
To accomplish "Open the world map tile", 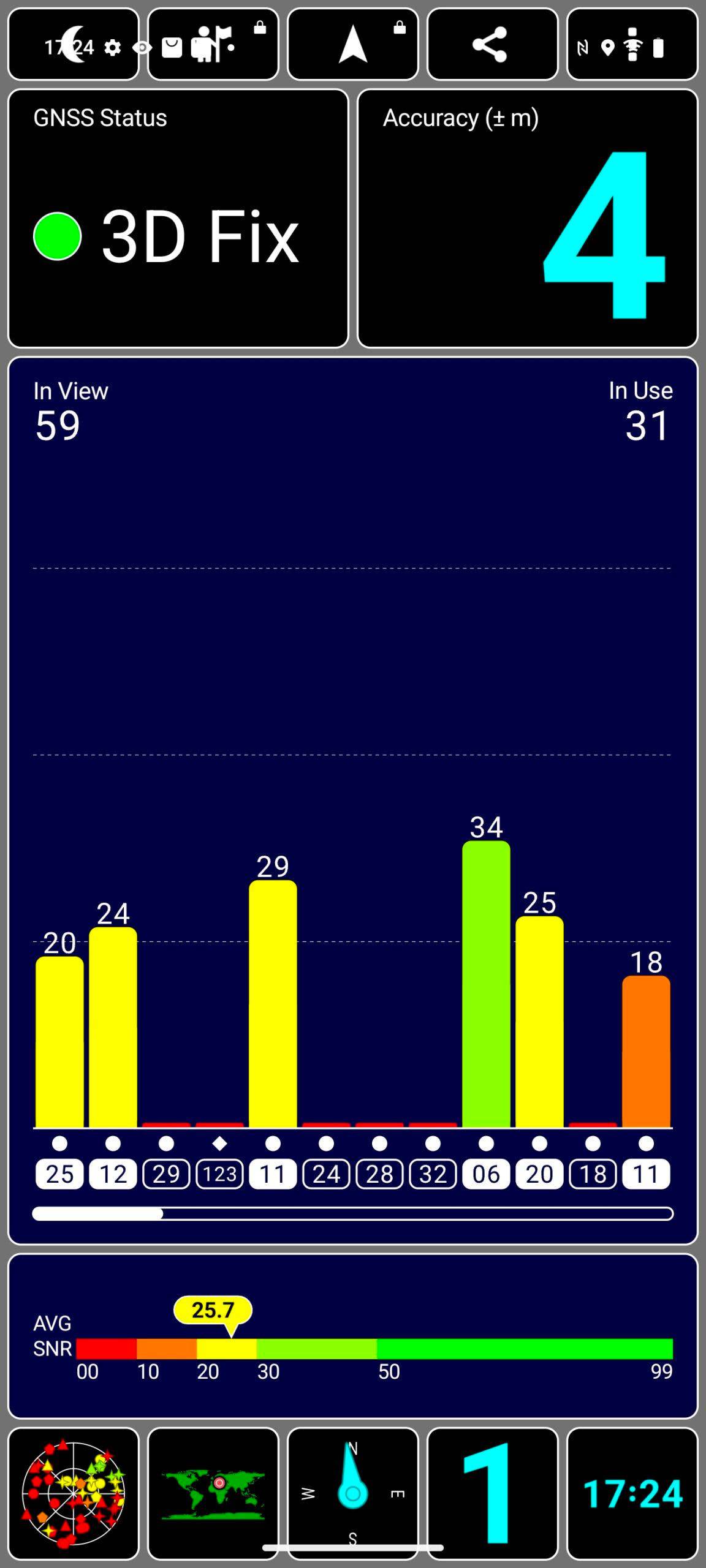I will tap(213, 1493).
